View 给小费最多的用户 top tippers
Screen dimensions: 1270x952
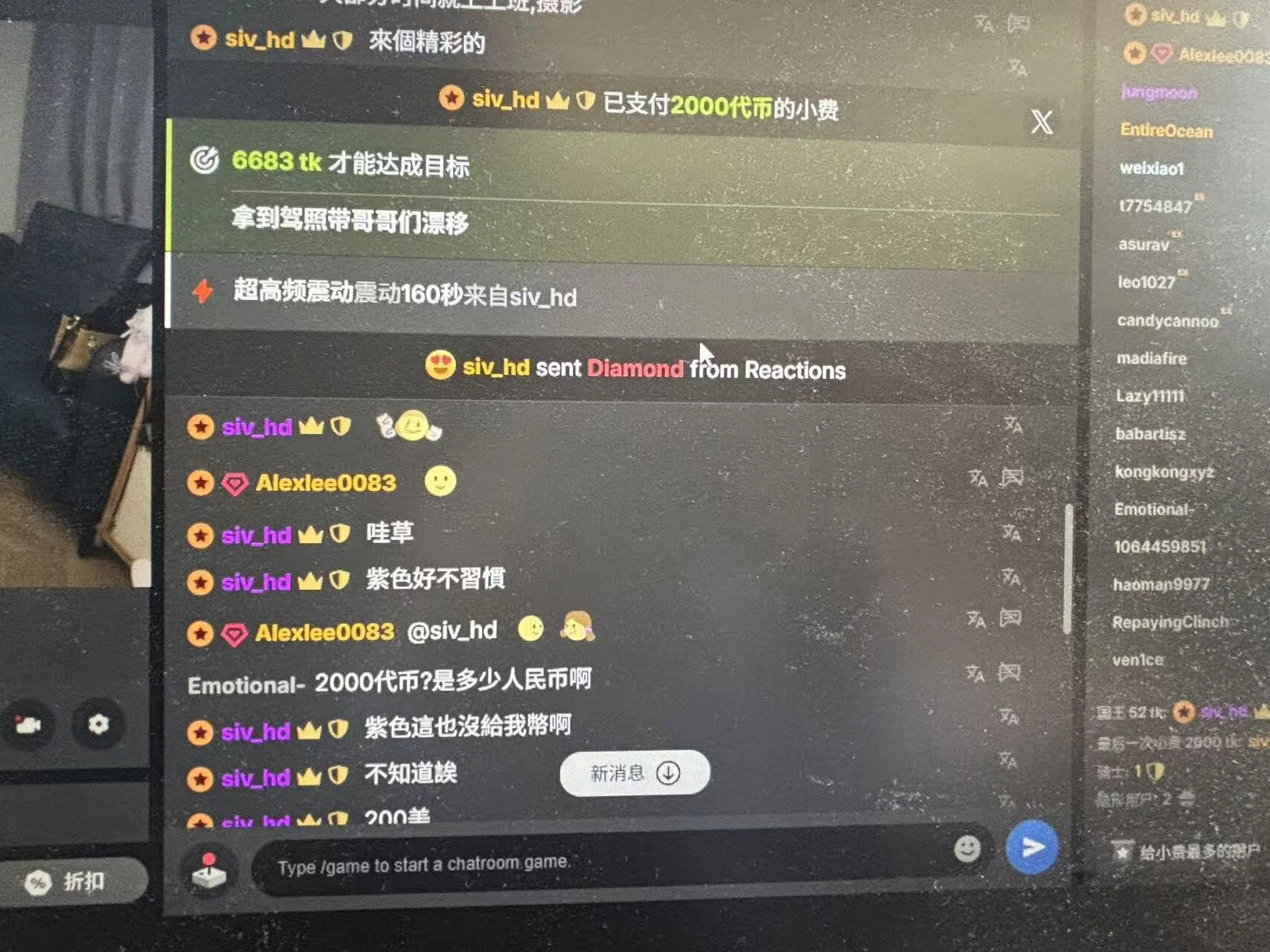[1198, 852]
